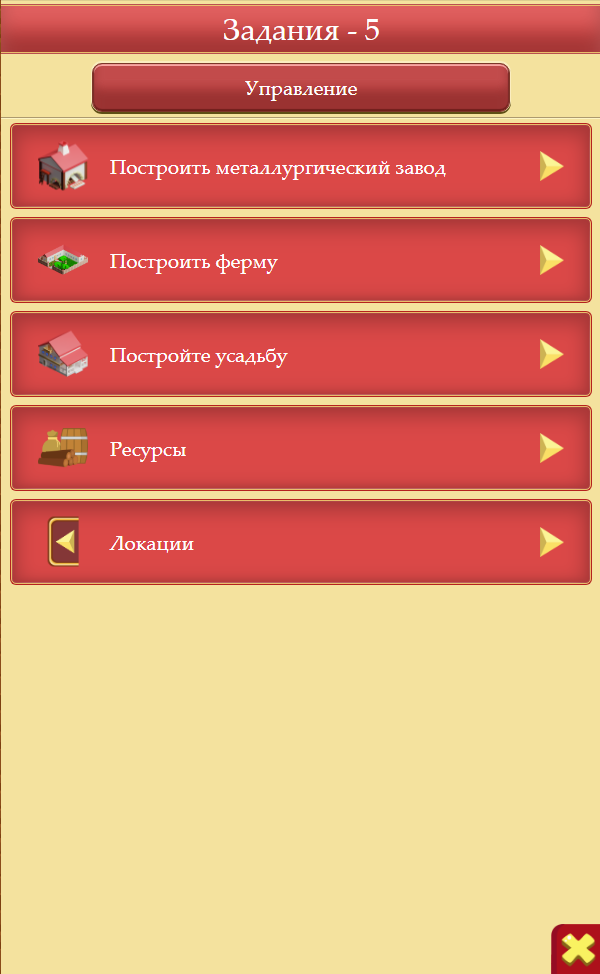Open the Построить металлургический завод task
This screenshot has height=974, width=600.
click(x=300, y=167)
